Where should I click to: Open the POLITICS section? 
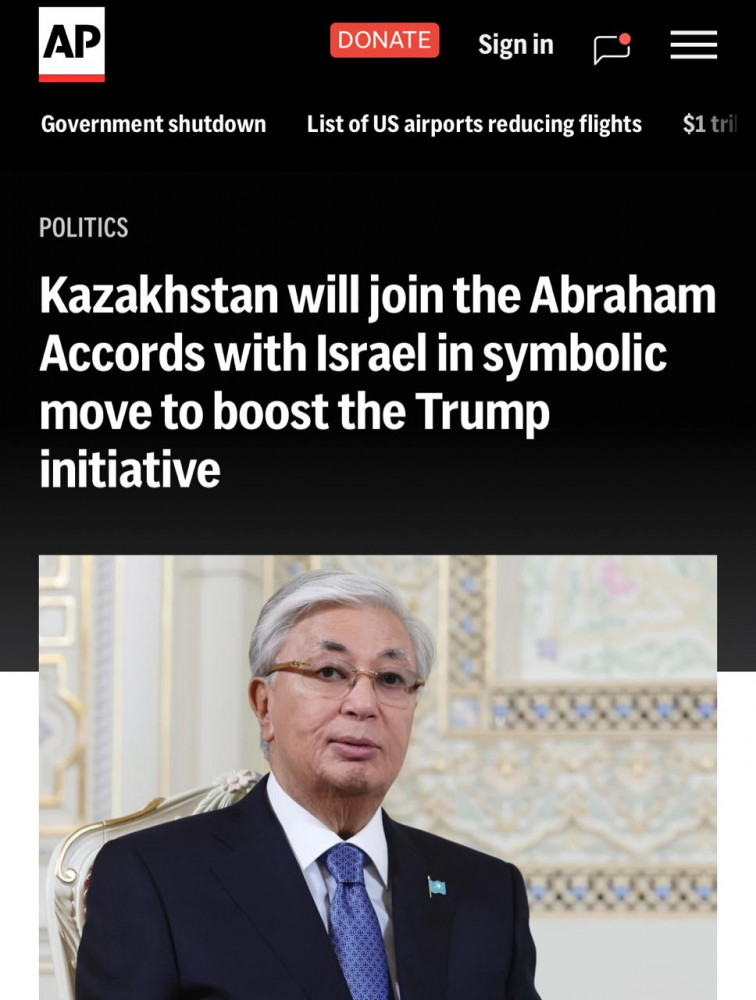[x=83, y=228]
